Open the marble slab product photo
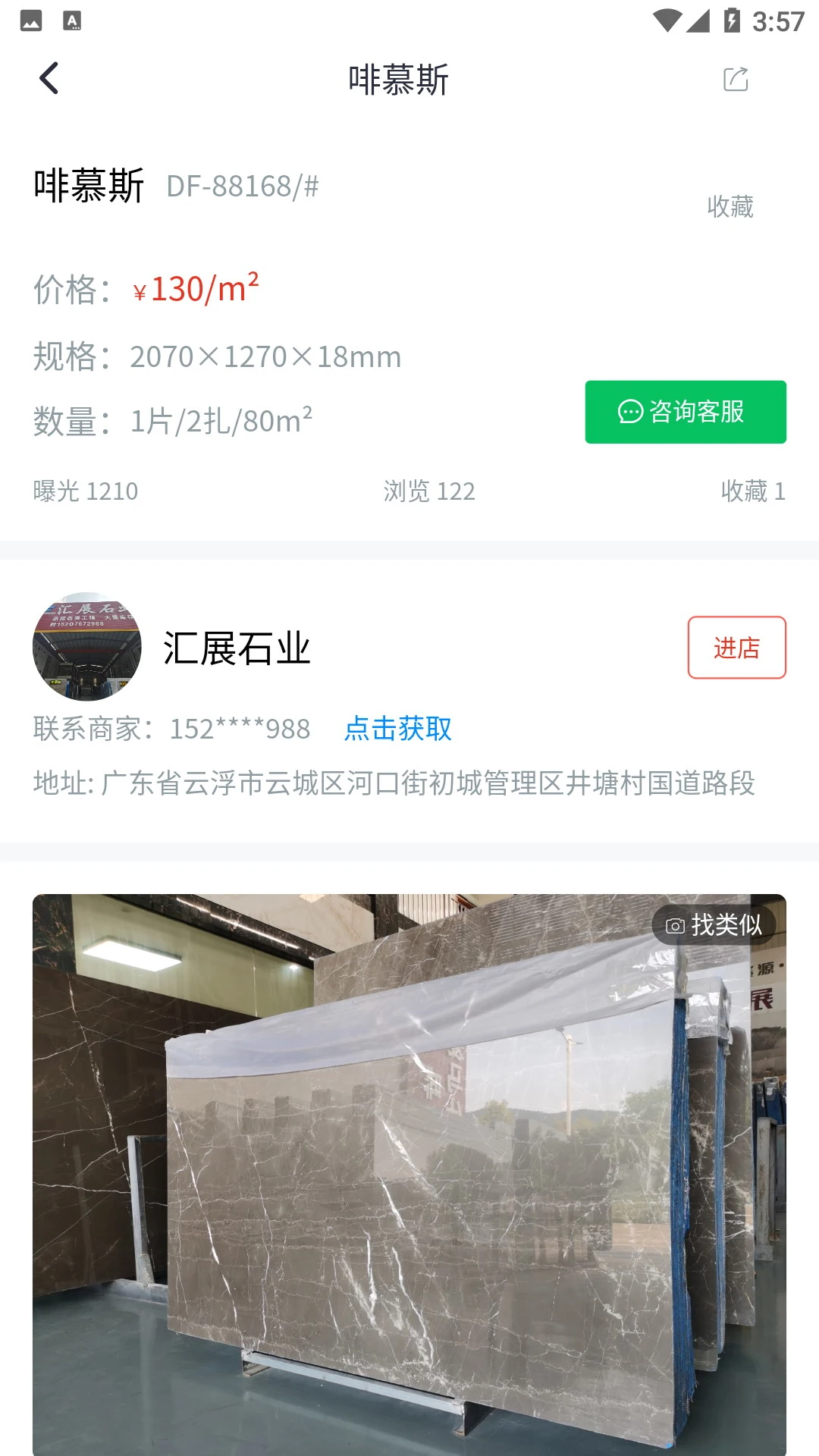The image size is (819, 1456). [x=409, y=1168]
